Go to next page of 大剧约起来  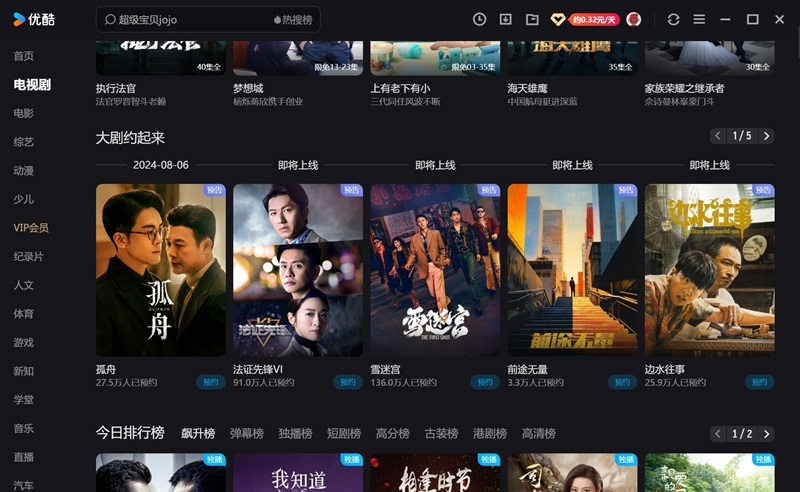point(767,136)
